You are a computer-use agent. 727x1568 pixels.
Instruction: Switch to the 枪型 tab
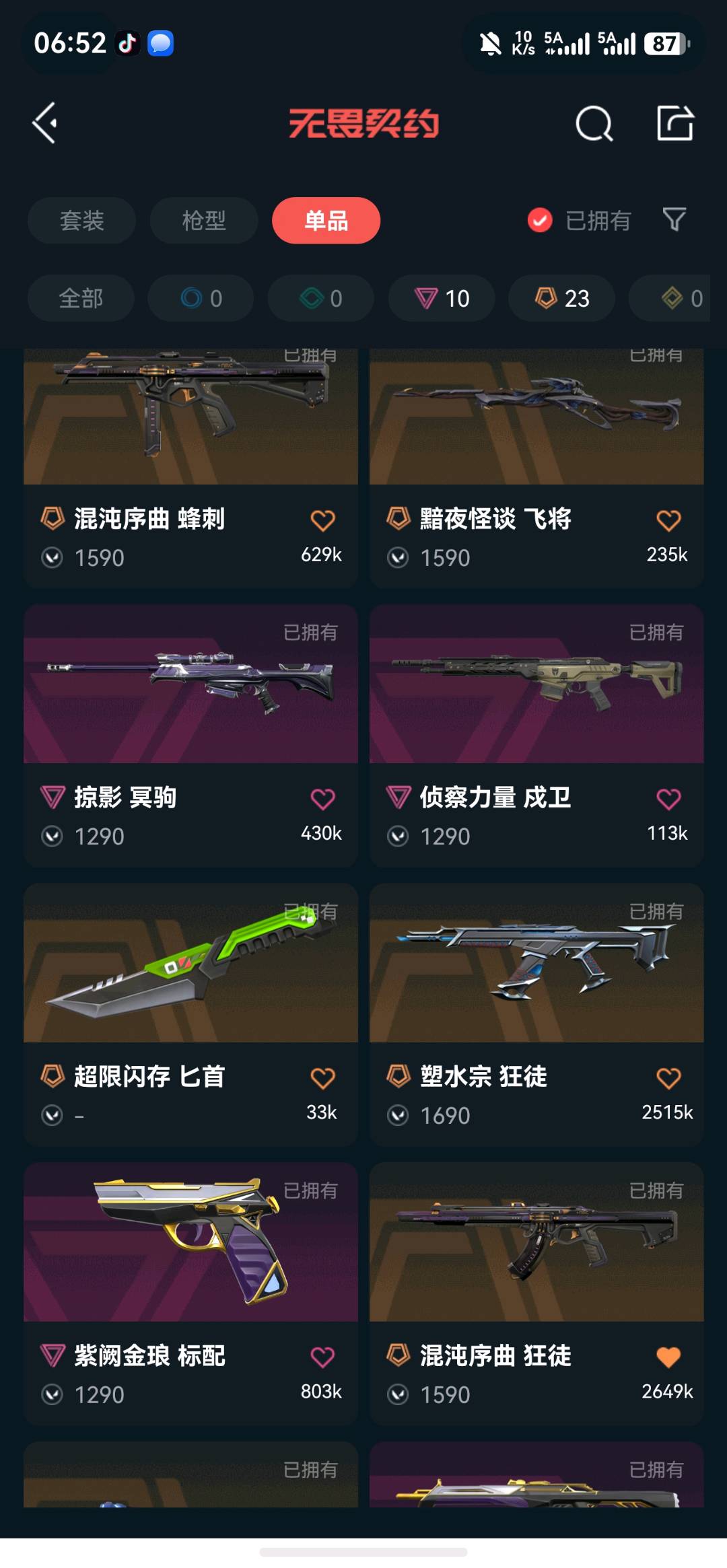pos(204,221)
